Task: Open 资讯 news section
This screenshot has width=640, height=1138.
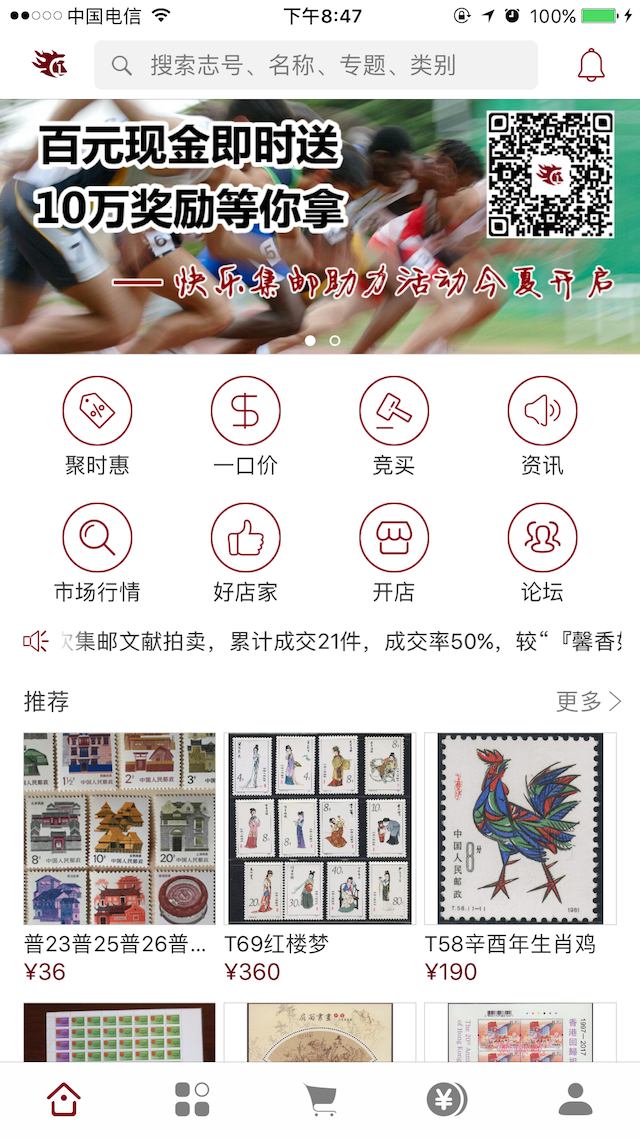Action: (542, 426)
